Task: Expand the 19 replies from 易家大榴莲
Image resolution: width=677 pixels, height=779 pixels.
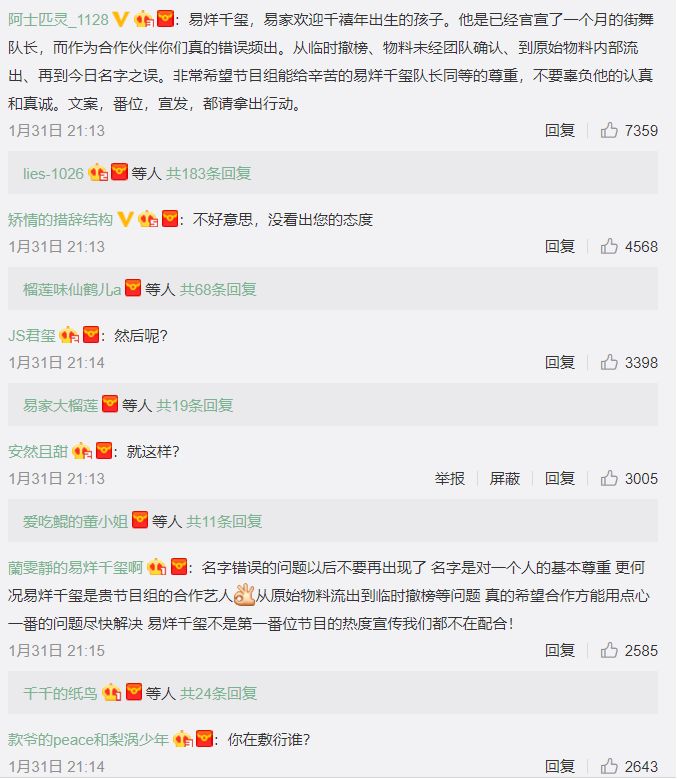Action: (194, 405)
